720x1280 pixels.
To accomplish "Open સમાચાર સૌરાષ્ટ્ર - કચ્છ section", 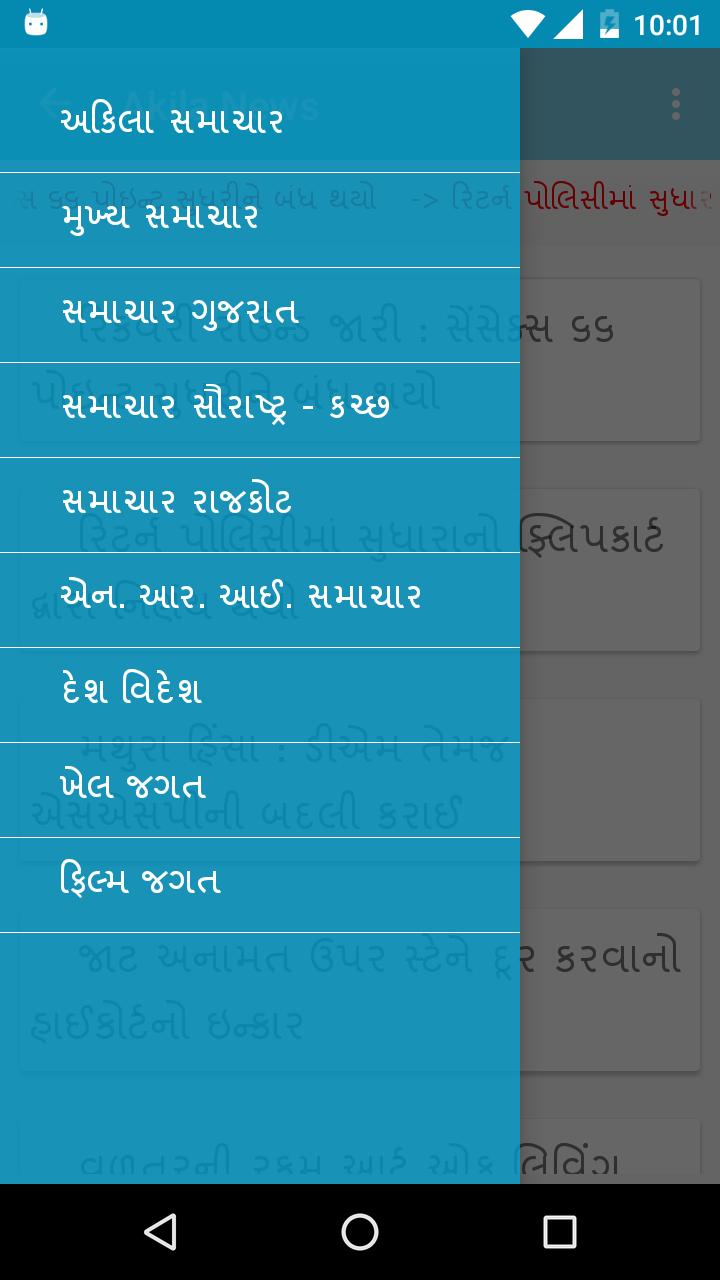I will point(260,407).
